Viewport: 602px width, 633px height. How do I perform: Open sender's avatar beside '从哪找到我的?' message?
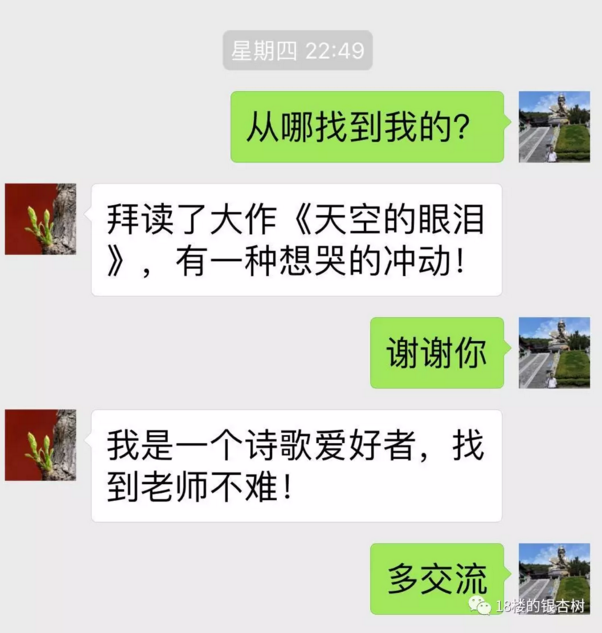554,126
